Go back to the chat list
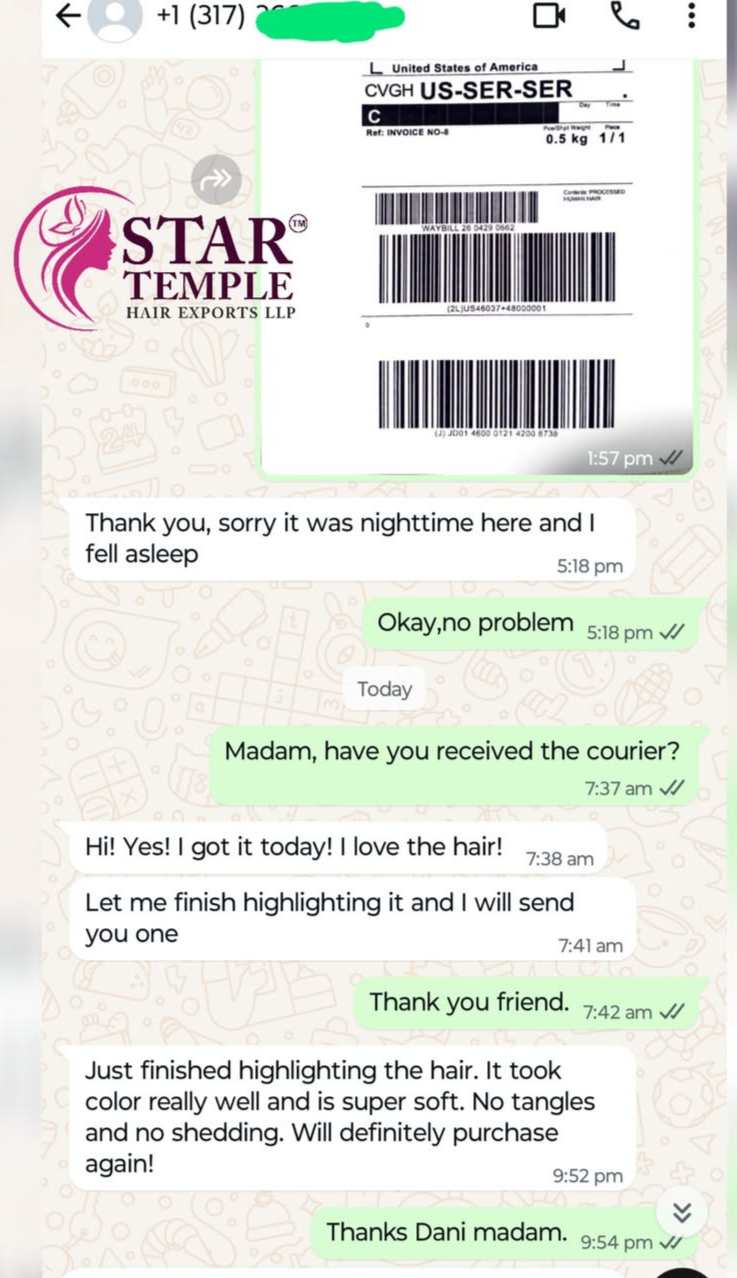 pos(67,16)
